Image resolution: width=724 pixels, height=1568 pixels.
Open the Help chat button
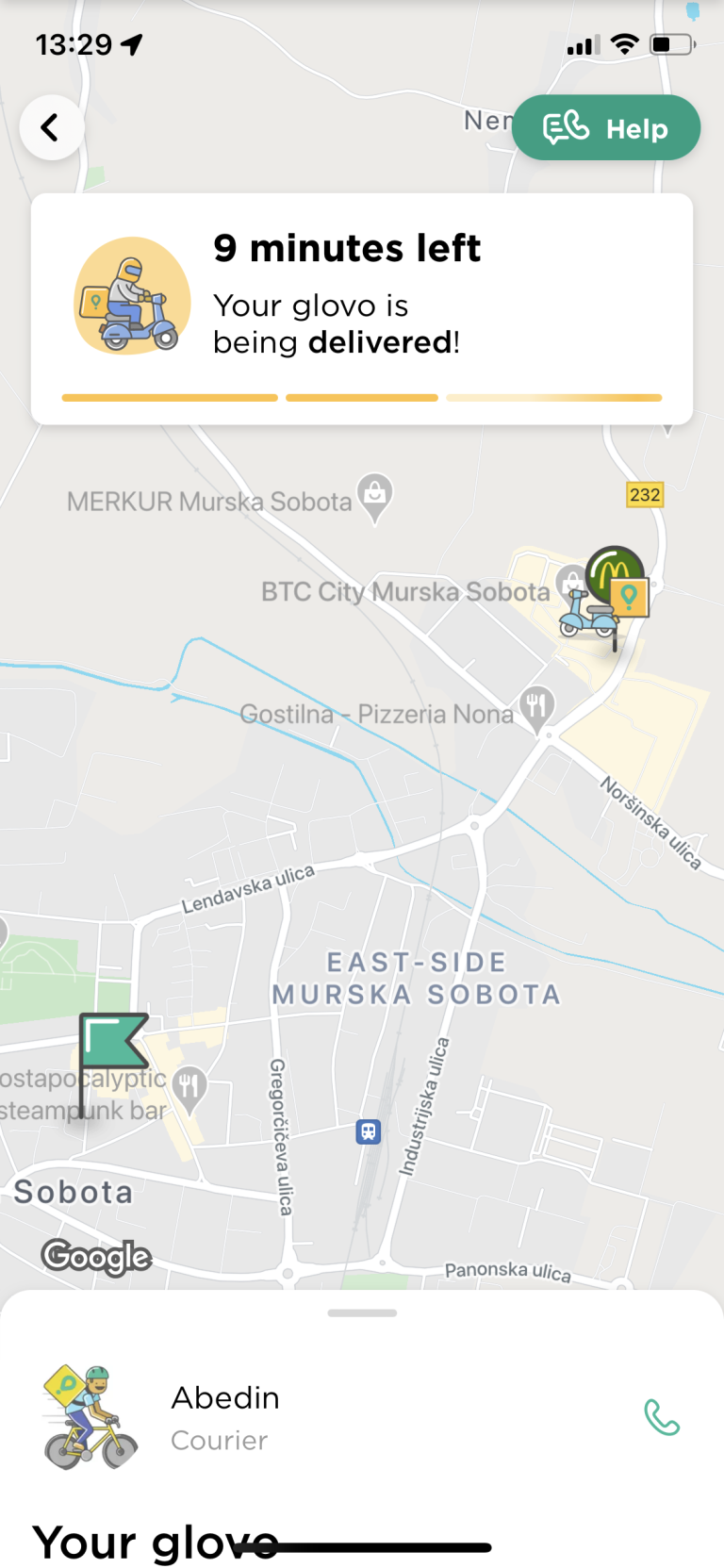coord(606,128)
